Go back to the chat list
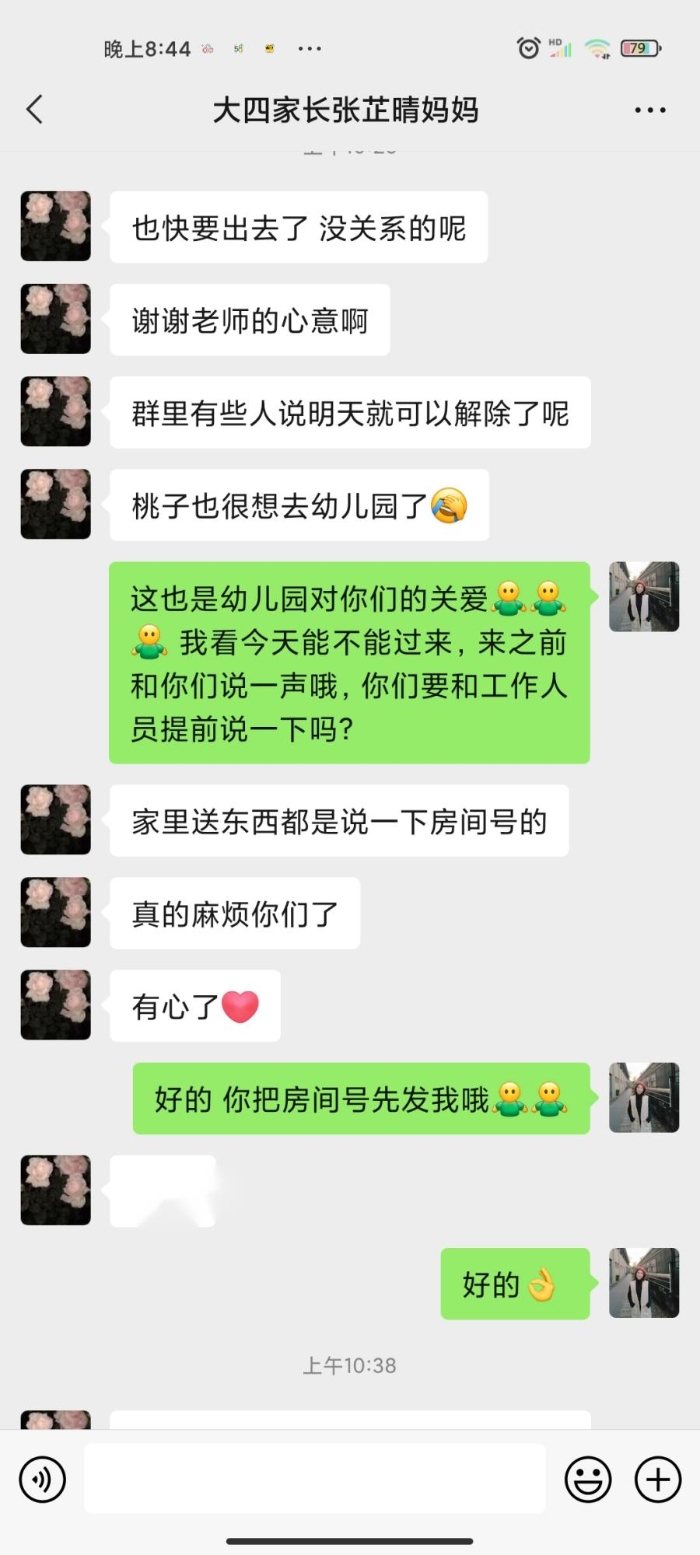This screenshot has width=700, height=1555. 35,109
